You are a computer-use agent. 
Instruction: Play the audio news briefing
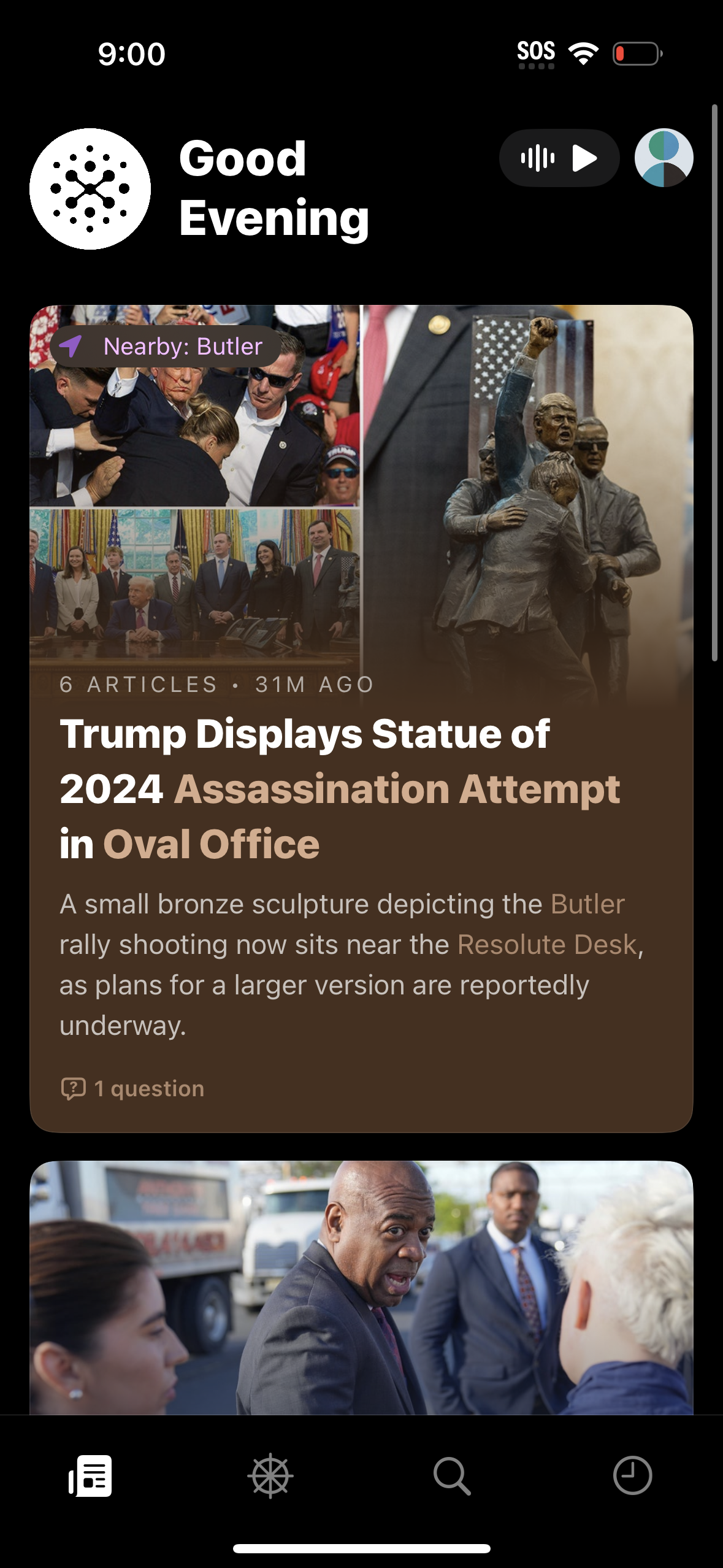pyautogui.click(x=559, y=158)
